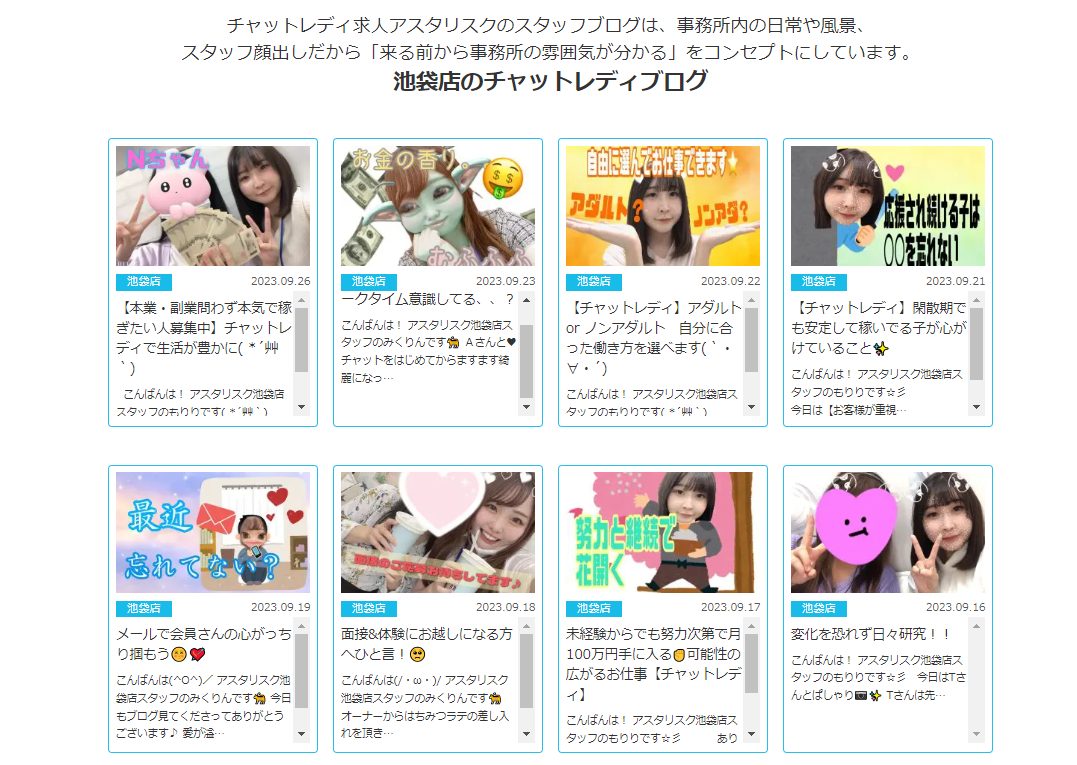Tap the 池袋店 tag on the 2023.09.26 post
Image resolution: width=1077 pixels, height=765 pixels.
tap(144, 282)
